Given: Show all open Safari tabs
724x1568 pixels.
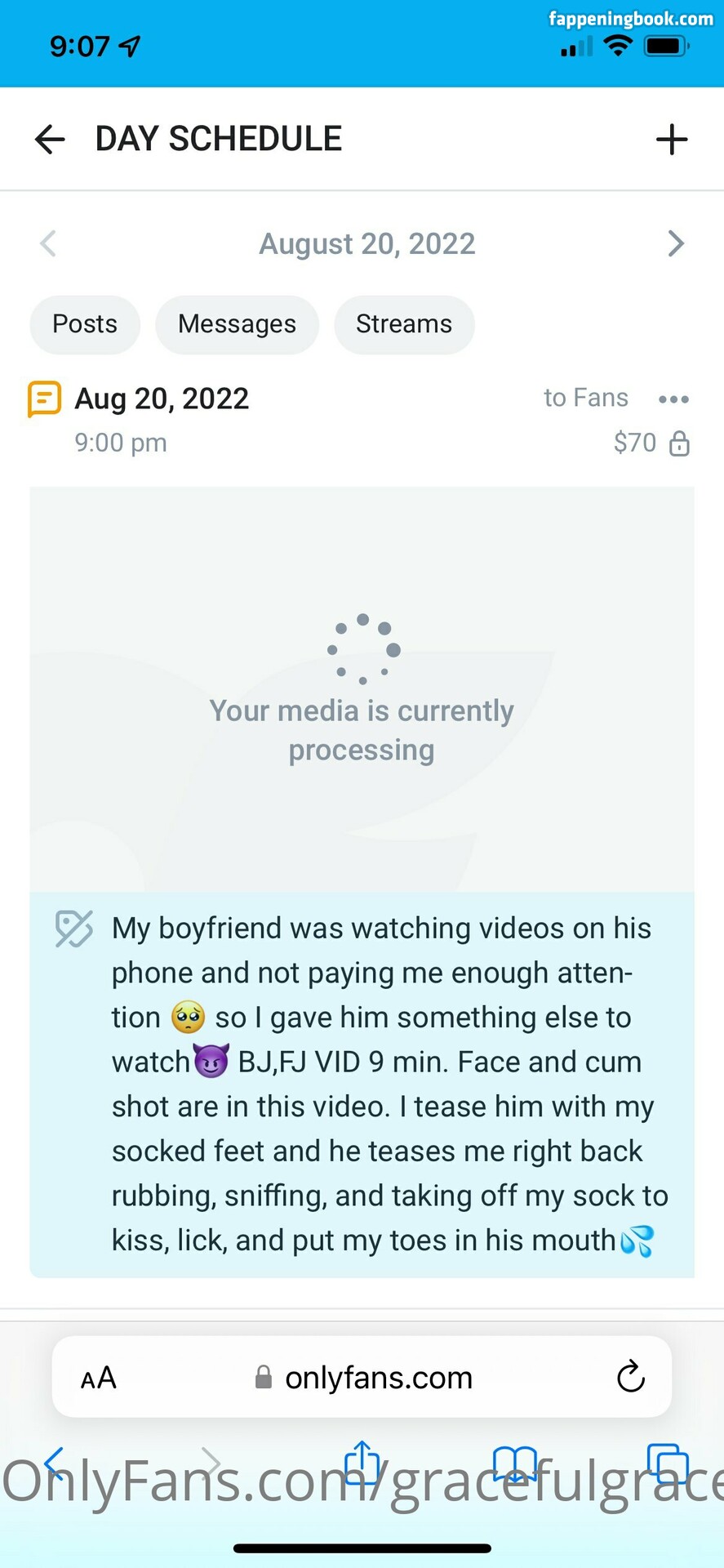Looking at the screenshot, I should pos(667,1463).
